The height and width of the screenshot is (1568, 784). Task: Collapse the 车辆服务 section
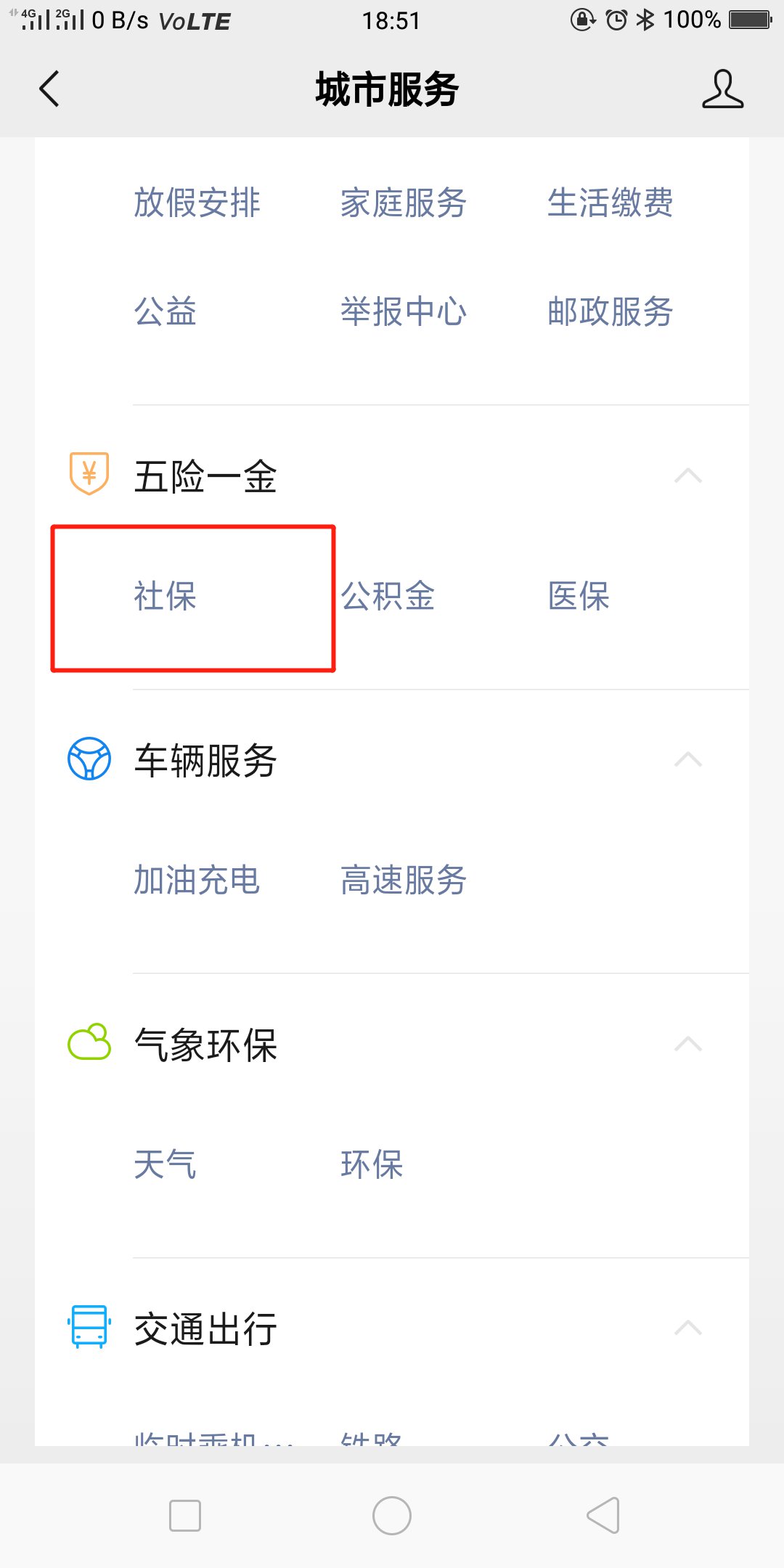coord(687,760)
